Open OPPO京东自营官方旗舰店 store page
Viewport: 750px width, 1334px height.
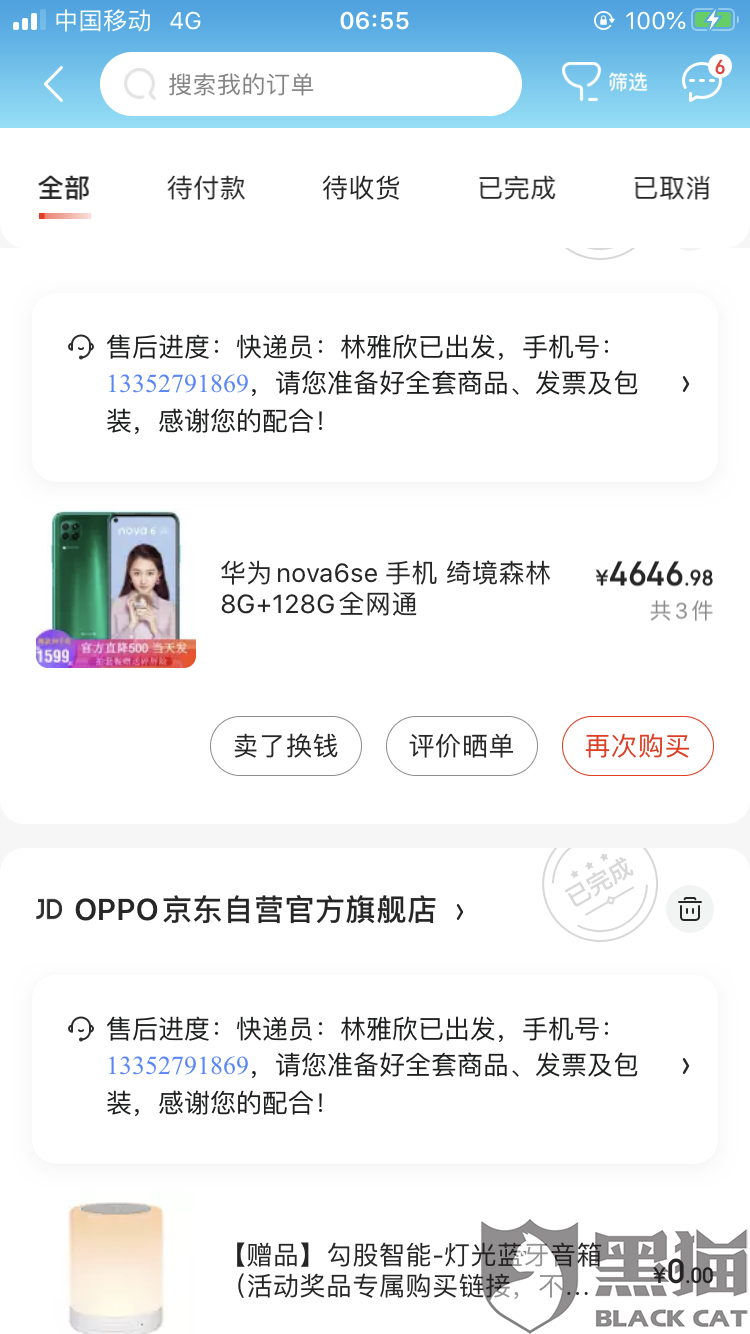point(255,911)
